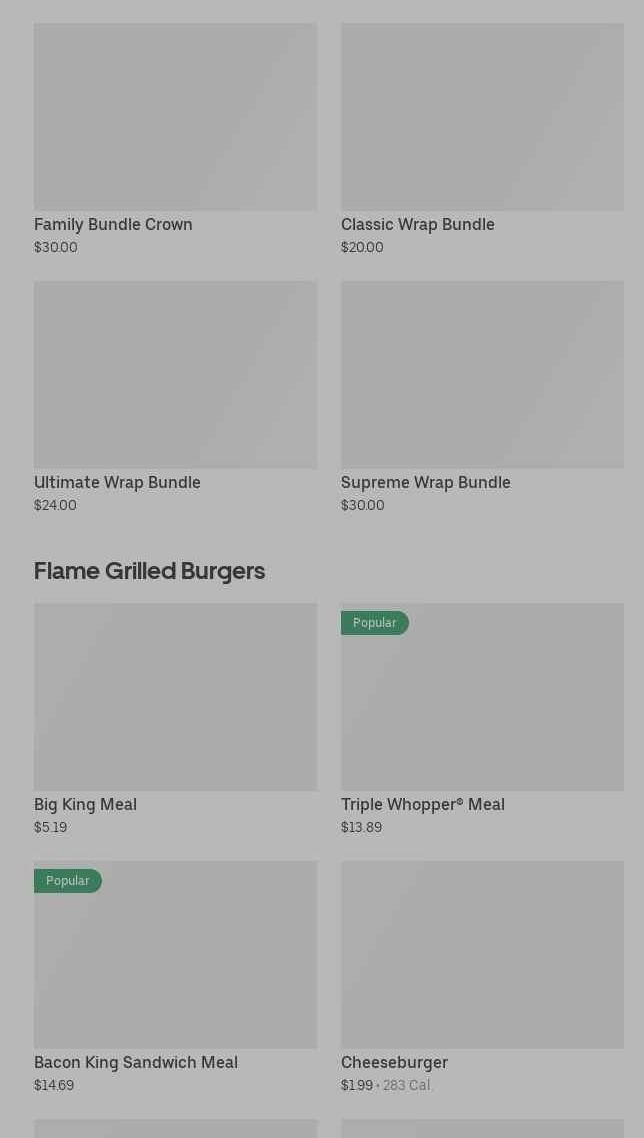View the Cheeseburger item

482,978
